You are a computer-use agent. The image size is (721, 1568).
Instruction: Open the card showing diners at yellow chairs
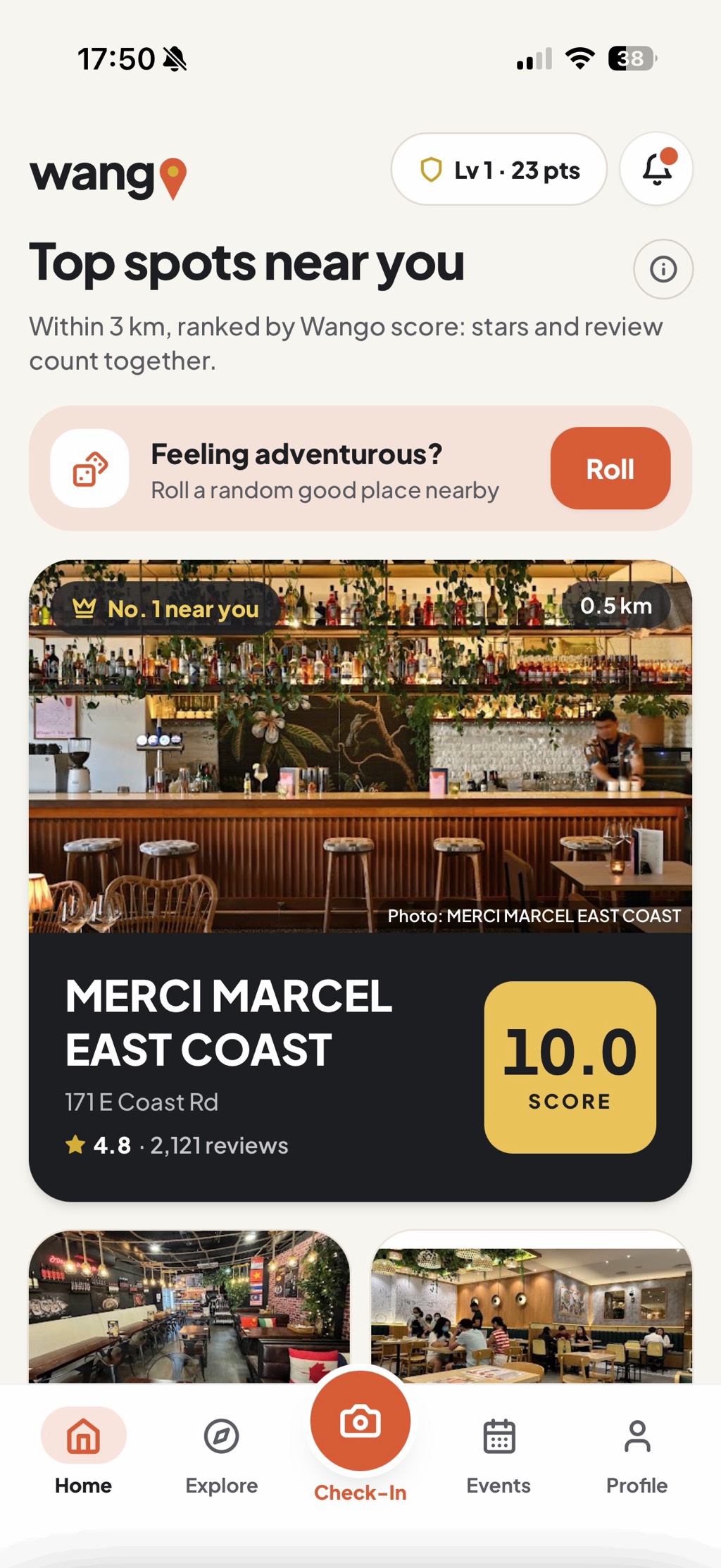pyautogui.click(x=532, y=1307)
